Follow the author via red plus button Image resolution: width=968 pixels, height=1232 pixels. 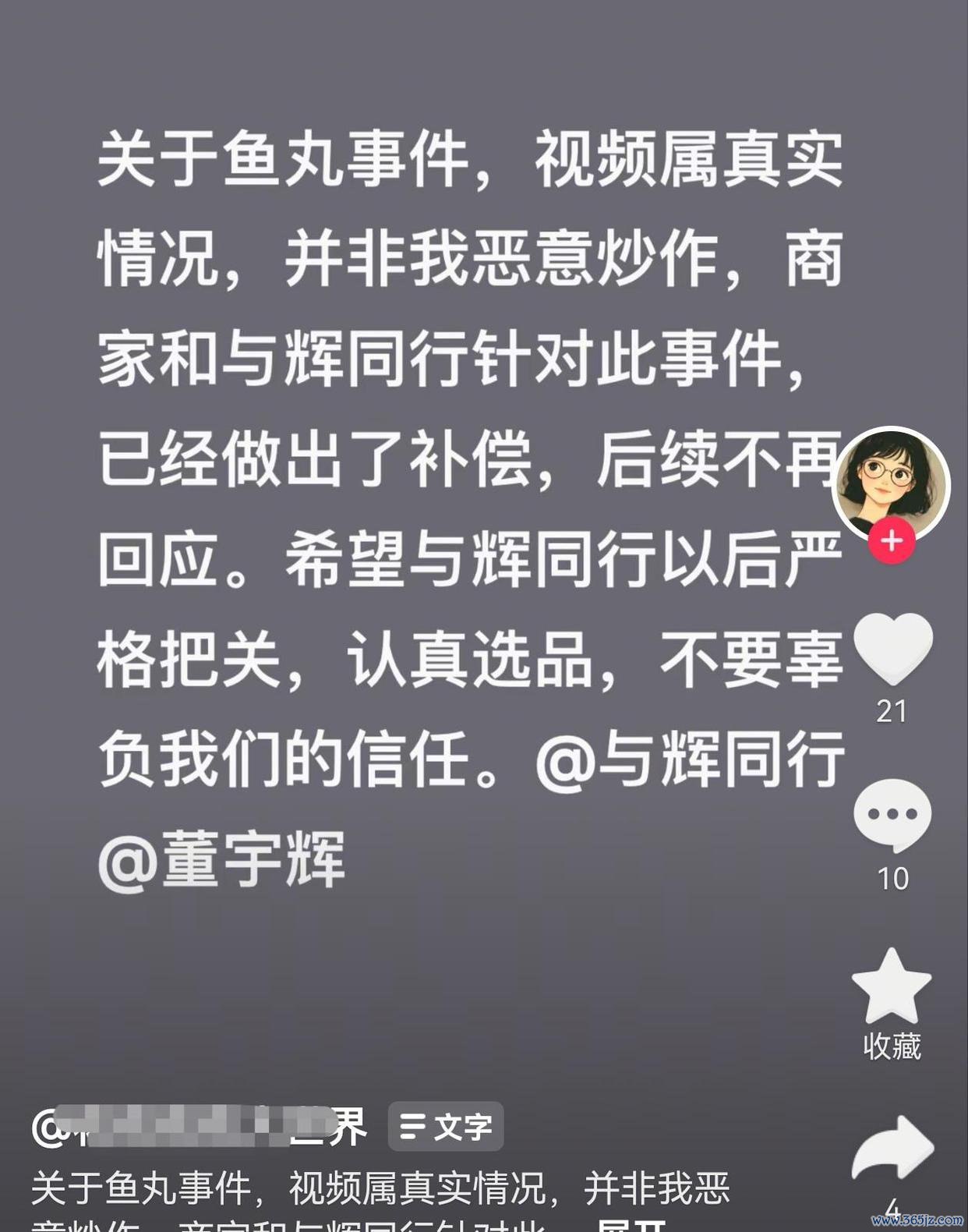[892, 541]
